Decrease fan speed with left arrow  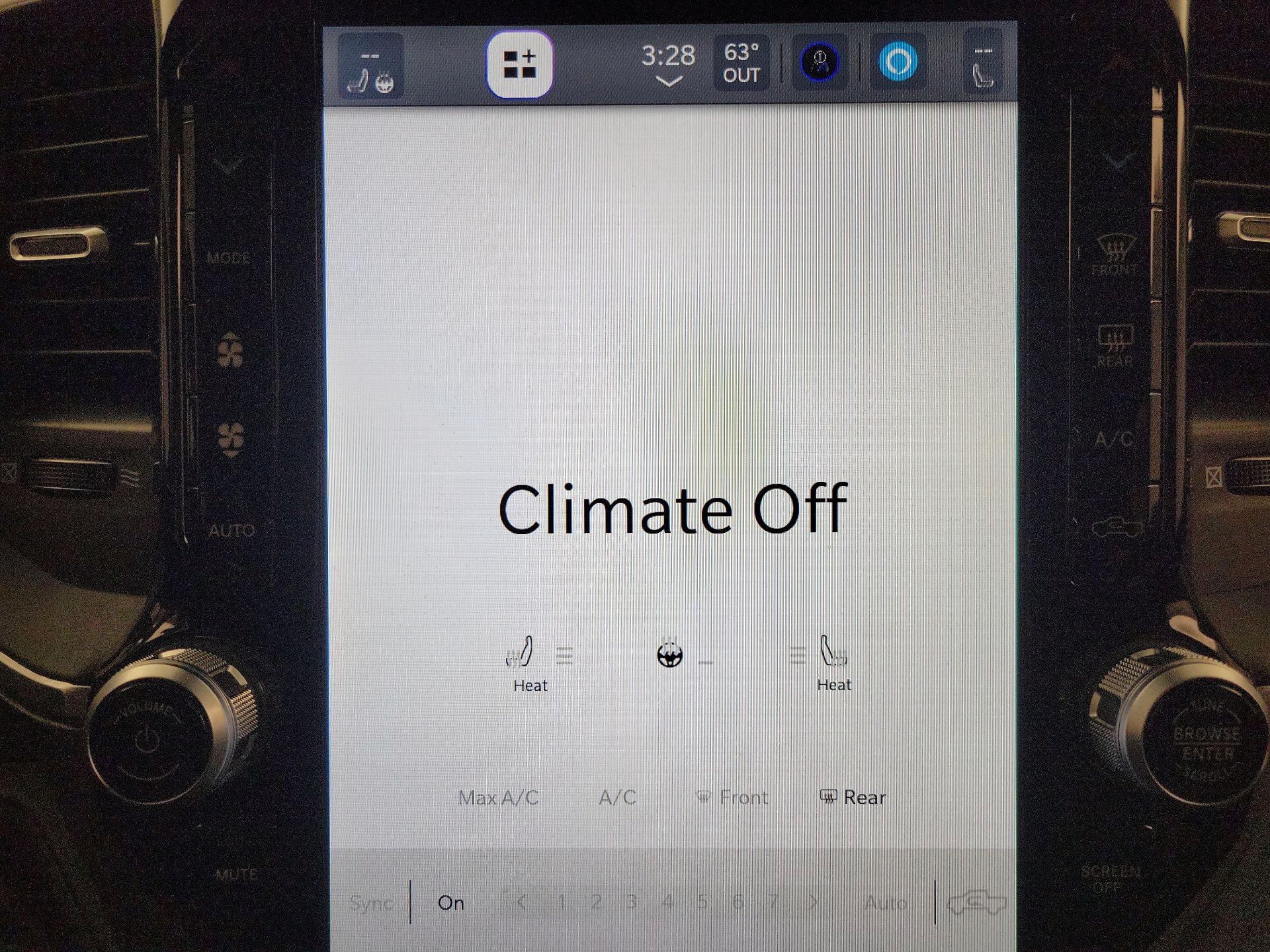[x=522, y=902]
